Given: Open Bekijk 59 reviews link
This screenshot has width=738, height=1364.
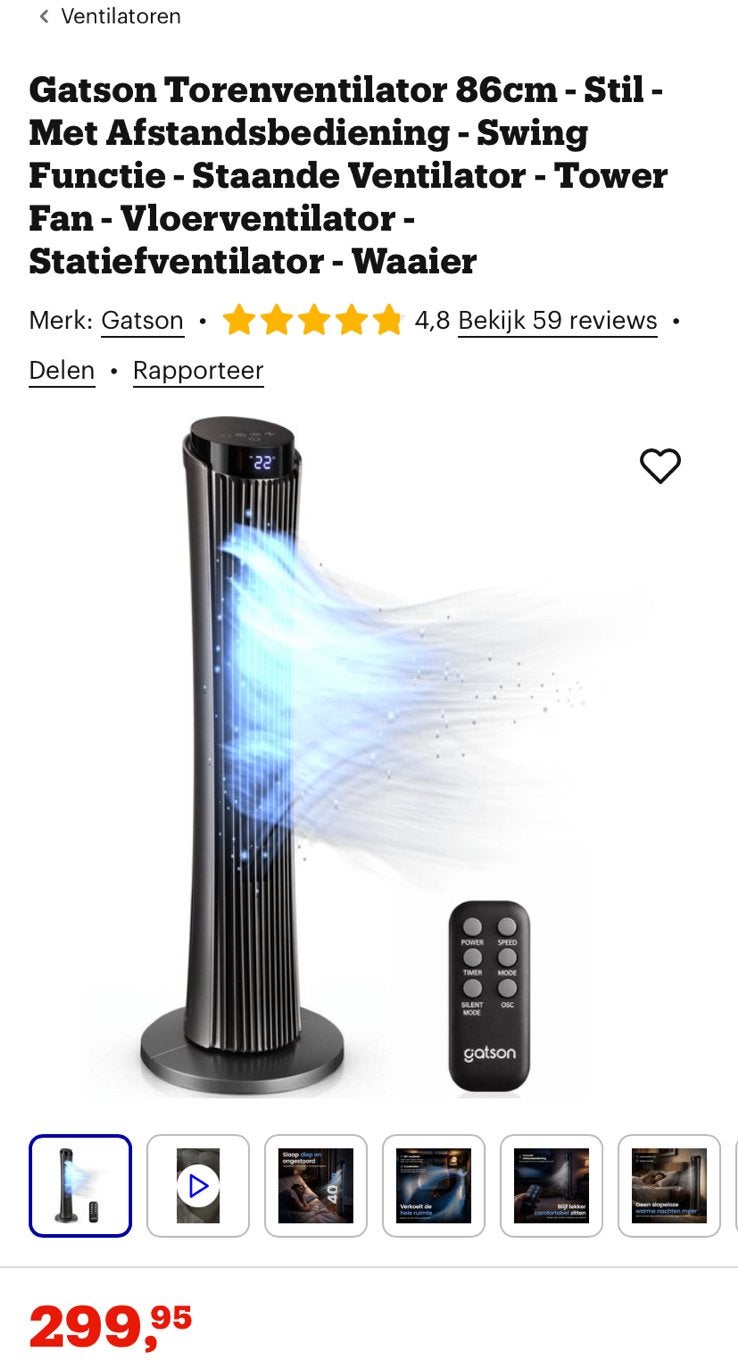Looking at the screenshot, I should tap(557, 321).
